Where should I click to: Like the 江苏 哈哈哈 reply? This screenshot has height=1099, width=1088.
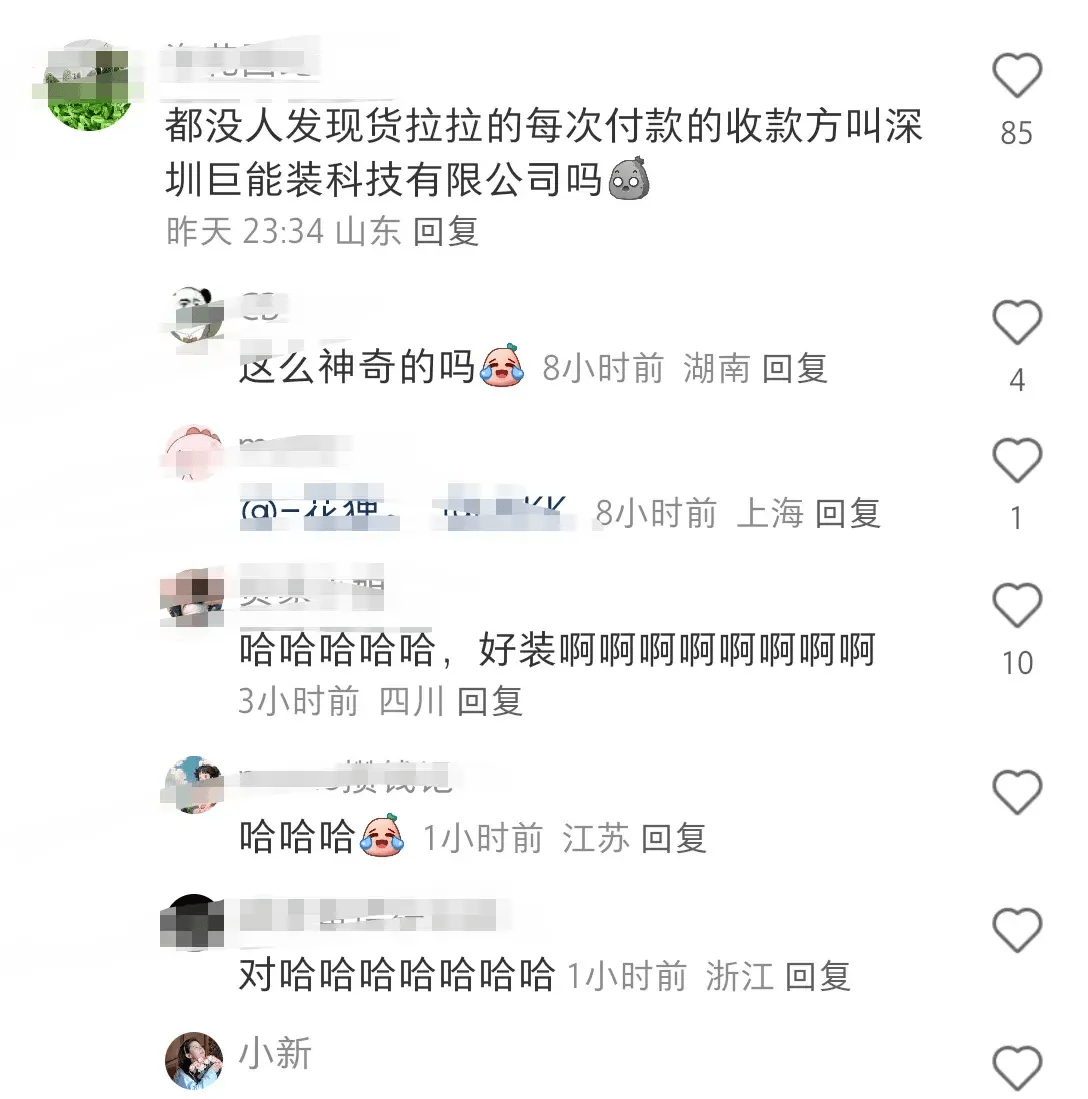pyautogui.click(x=1016, y=792)
